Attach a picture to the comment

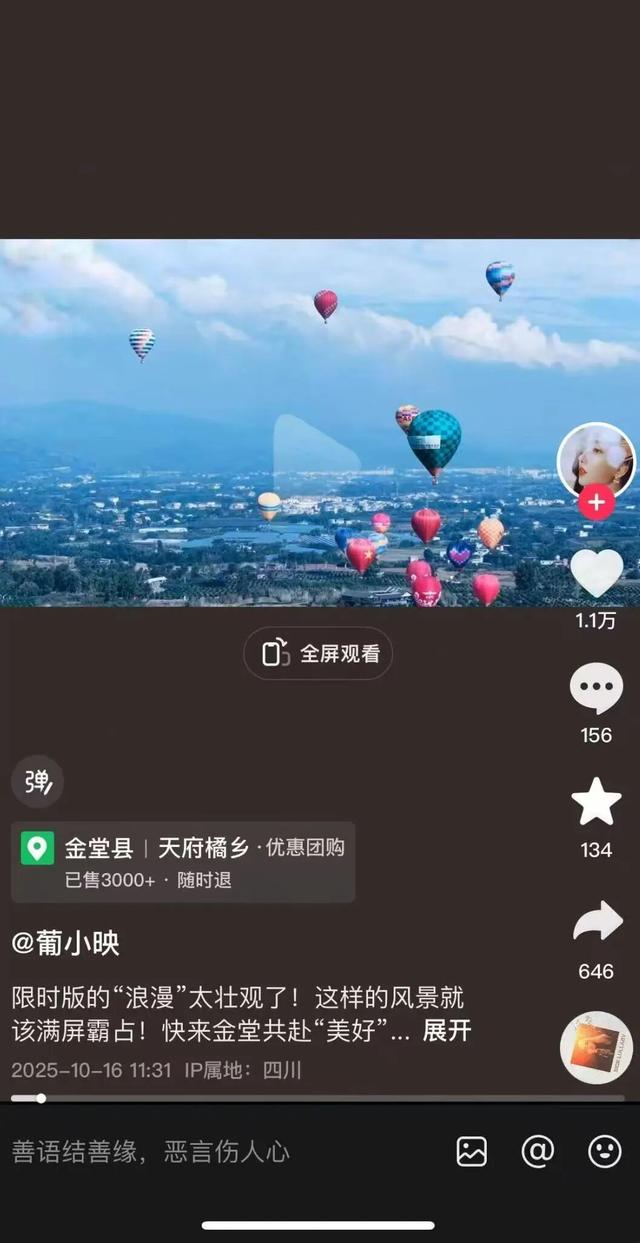[472, 1152]
